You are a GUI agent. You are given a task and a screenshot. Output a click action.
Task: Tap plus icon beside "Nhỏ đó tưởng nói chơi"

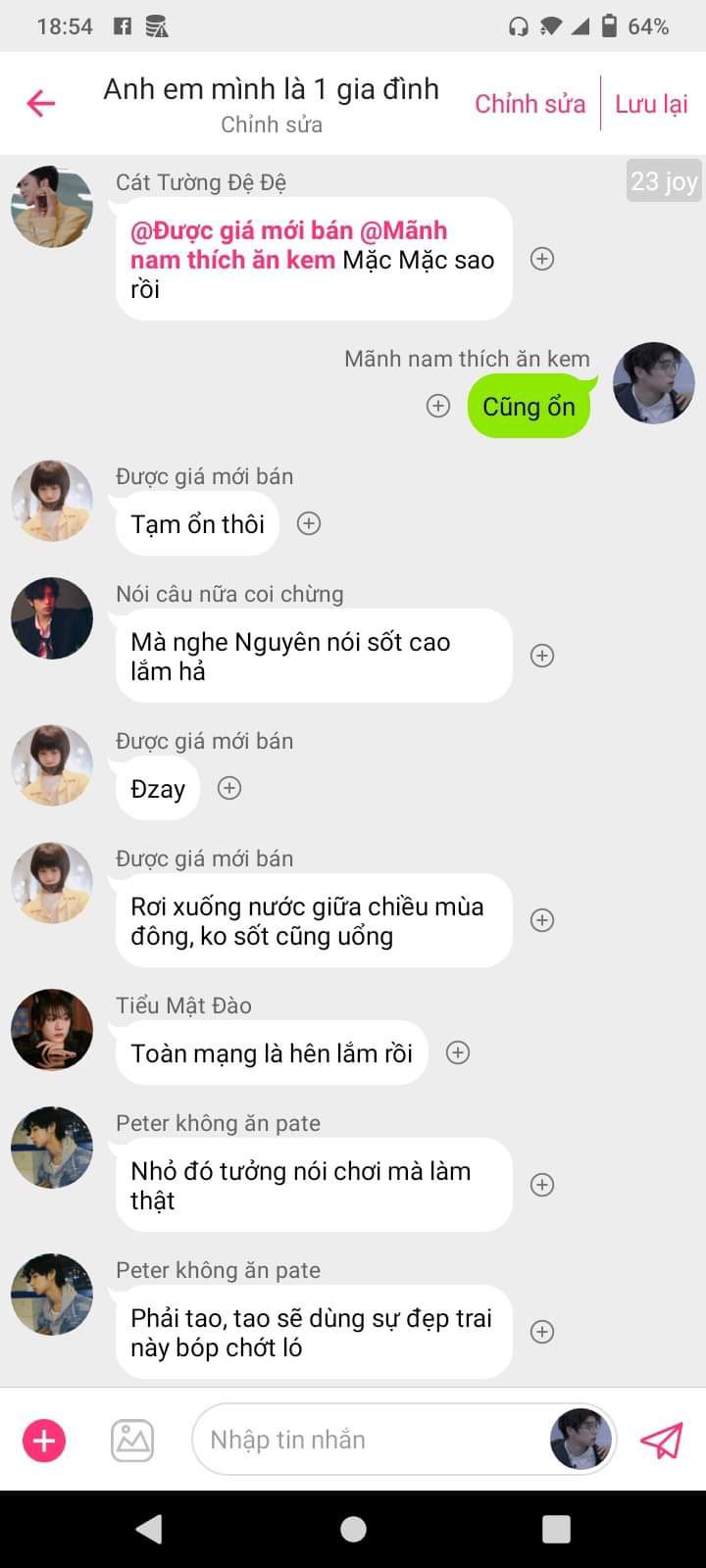point(542,1185)
